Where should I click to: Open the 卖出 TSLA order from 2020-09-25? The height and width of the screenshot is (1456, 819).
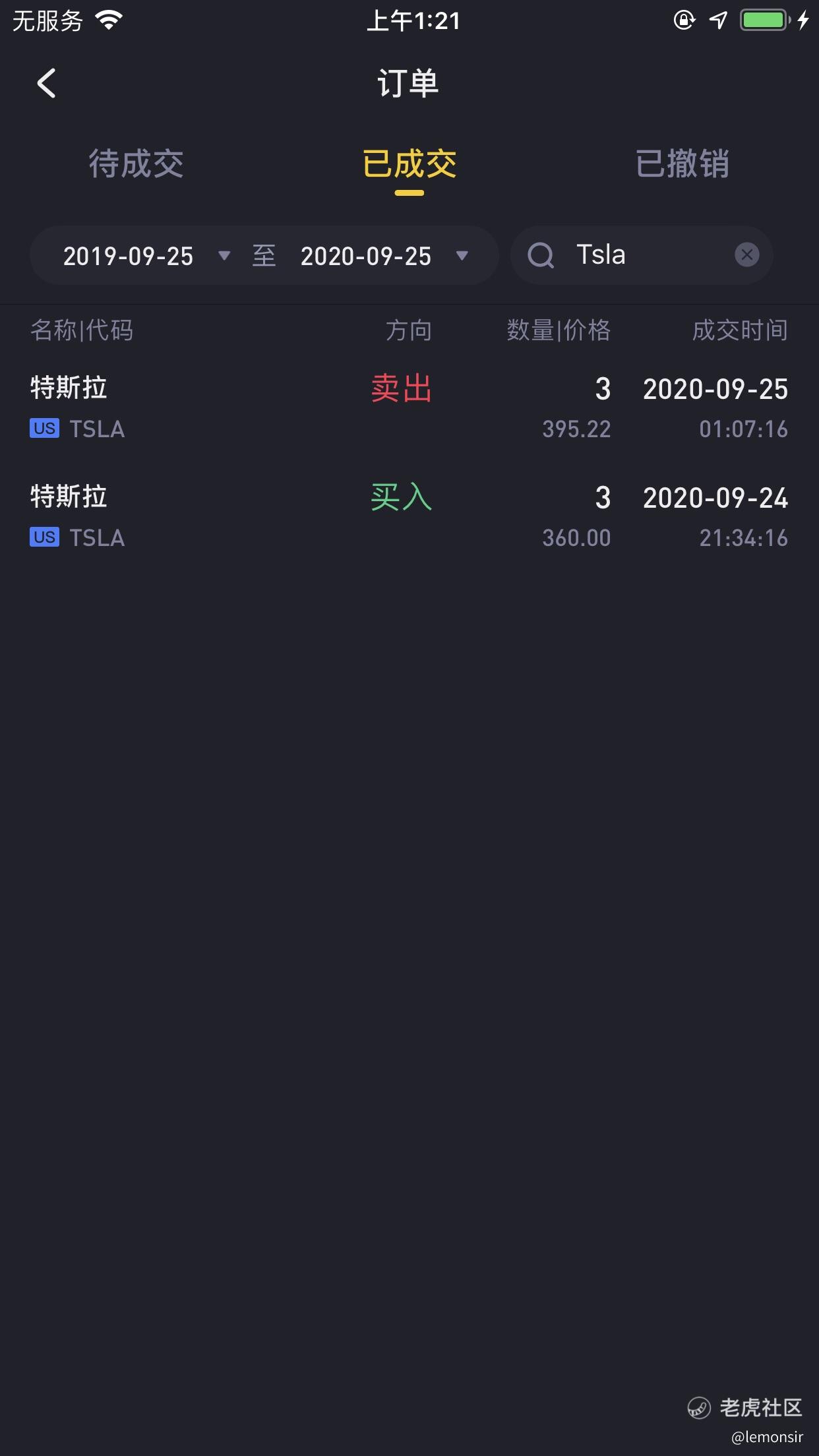click(x=409, y=408)
